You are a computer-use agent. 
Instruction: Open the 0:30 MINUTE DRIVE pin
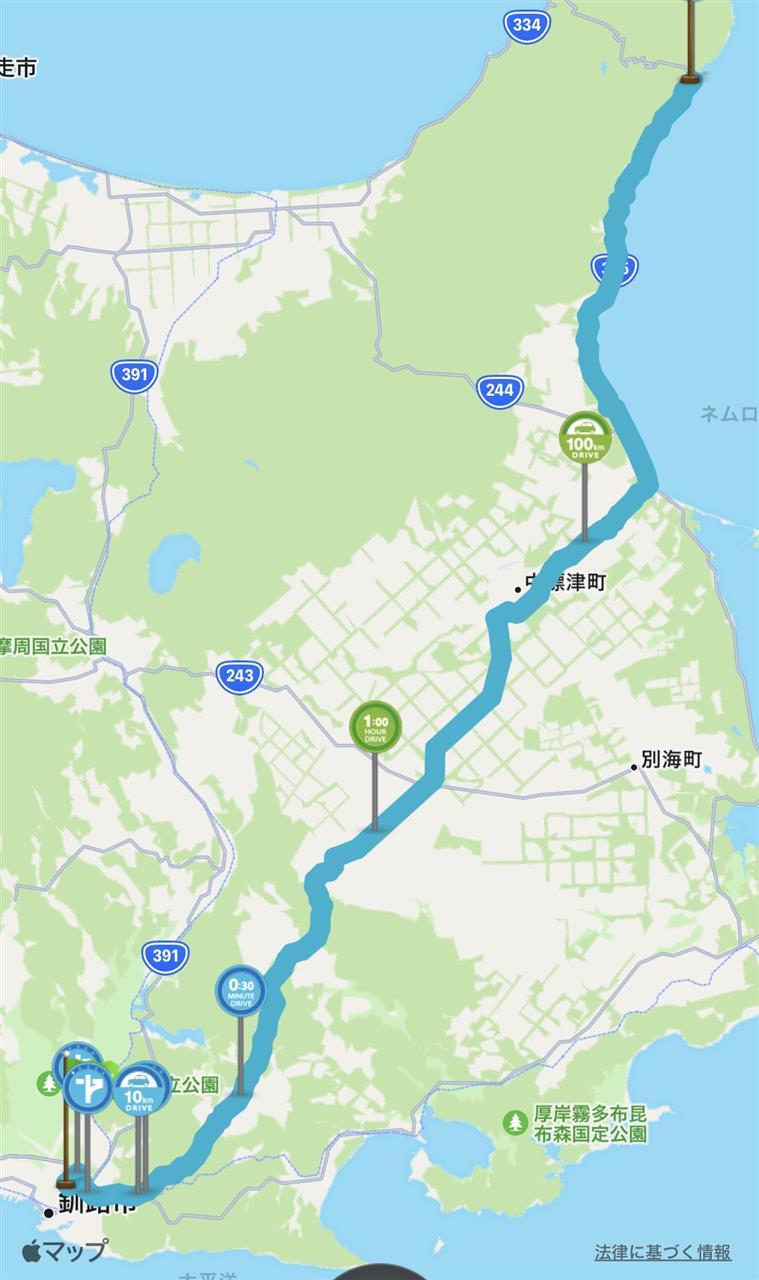click(x=240, y=991)
